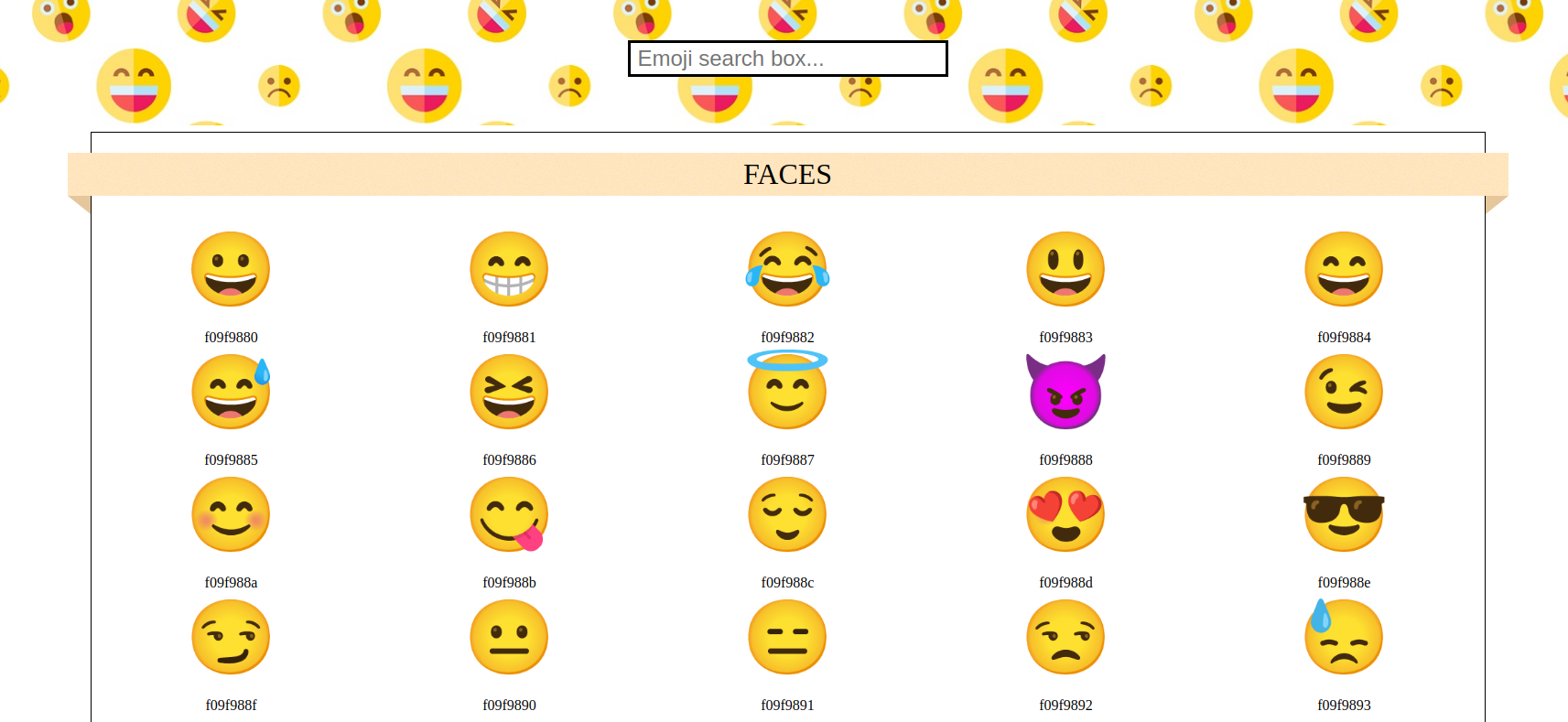Viewport: 1568px width, 722px height.
Task: Pick the winking face emoji f09f9889
Action: tap(1344, 392)
